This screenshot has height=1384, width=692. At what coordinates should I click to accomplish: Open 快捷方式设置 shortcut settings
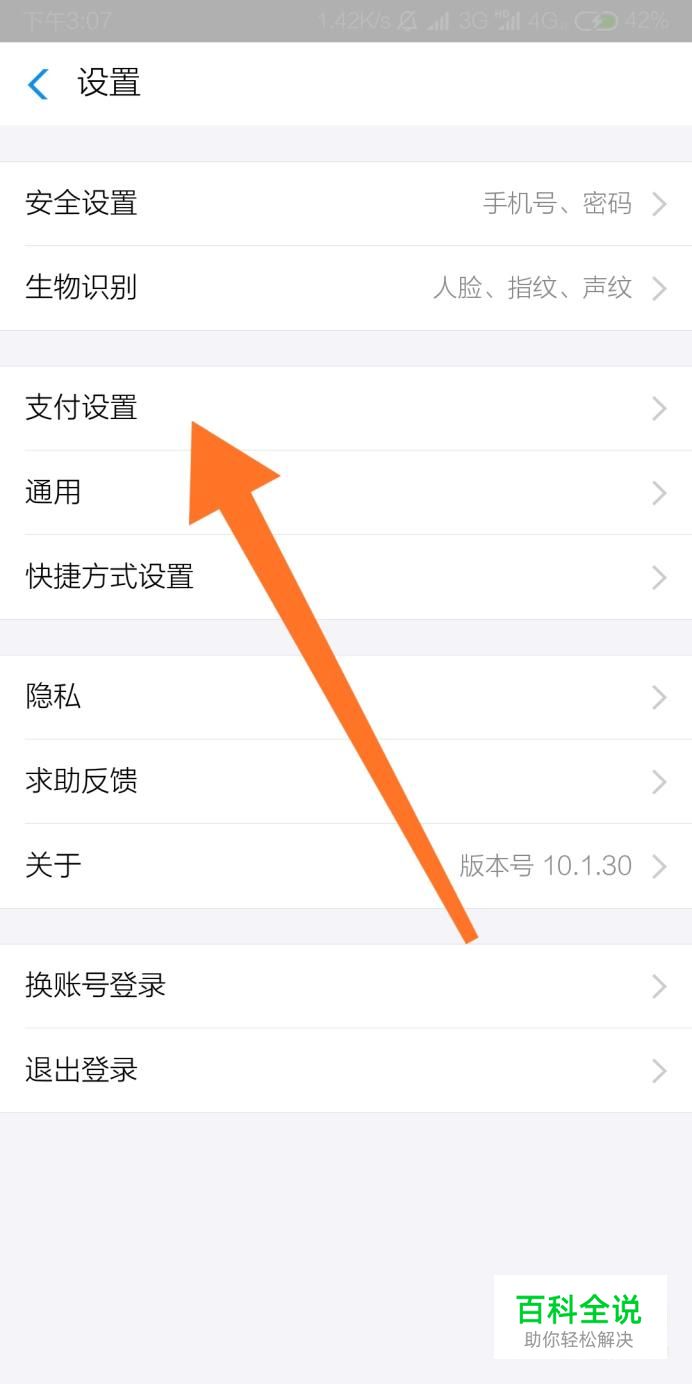tap(346, 577)
